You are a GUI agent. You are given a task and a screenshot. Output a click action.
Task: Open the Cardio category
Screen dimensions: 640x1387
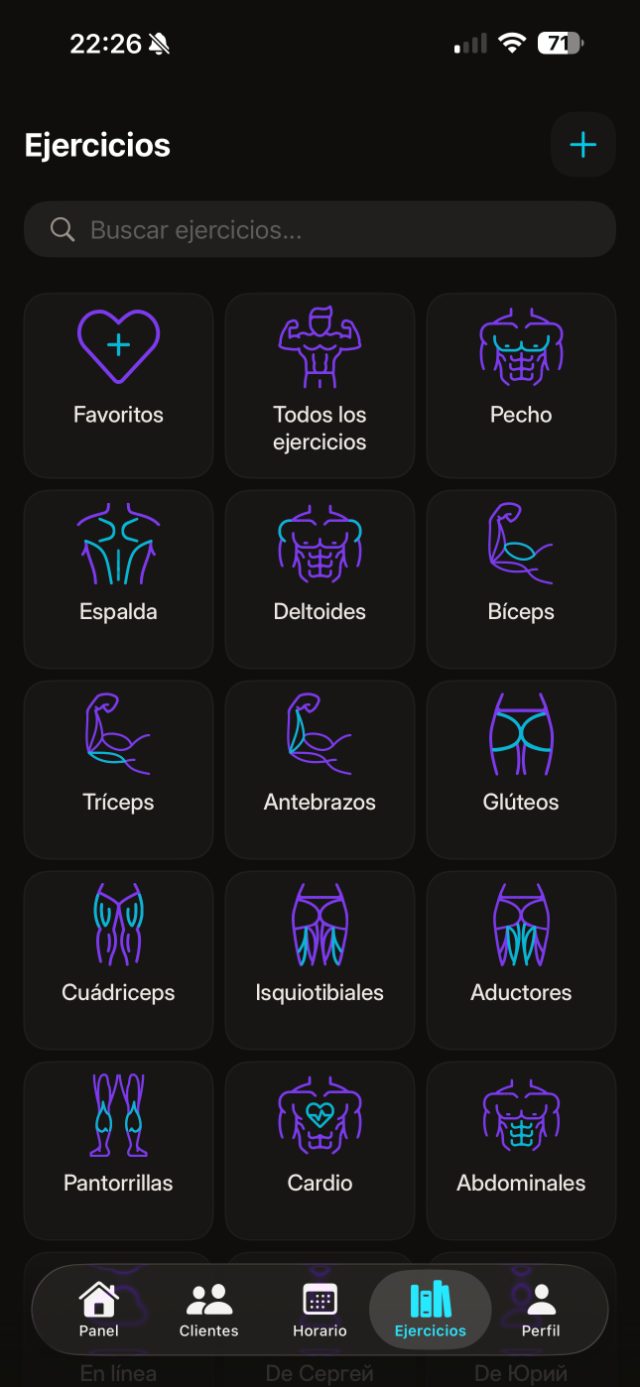[320, 1150]
